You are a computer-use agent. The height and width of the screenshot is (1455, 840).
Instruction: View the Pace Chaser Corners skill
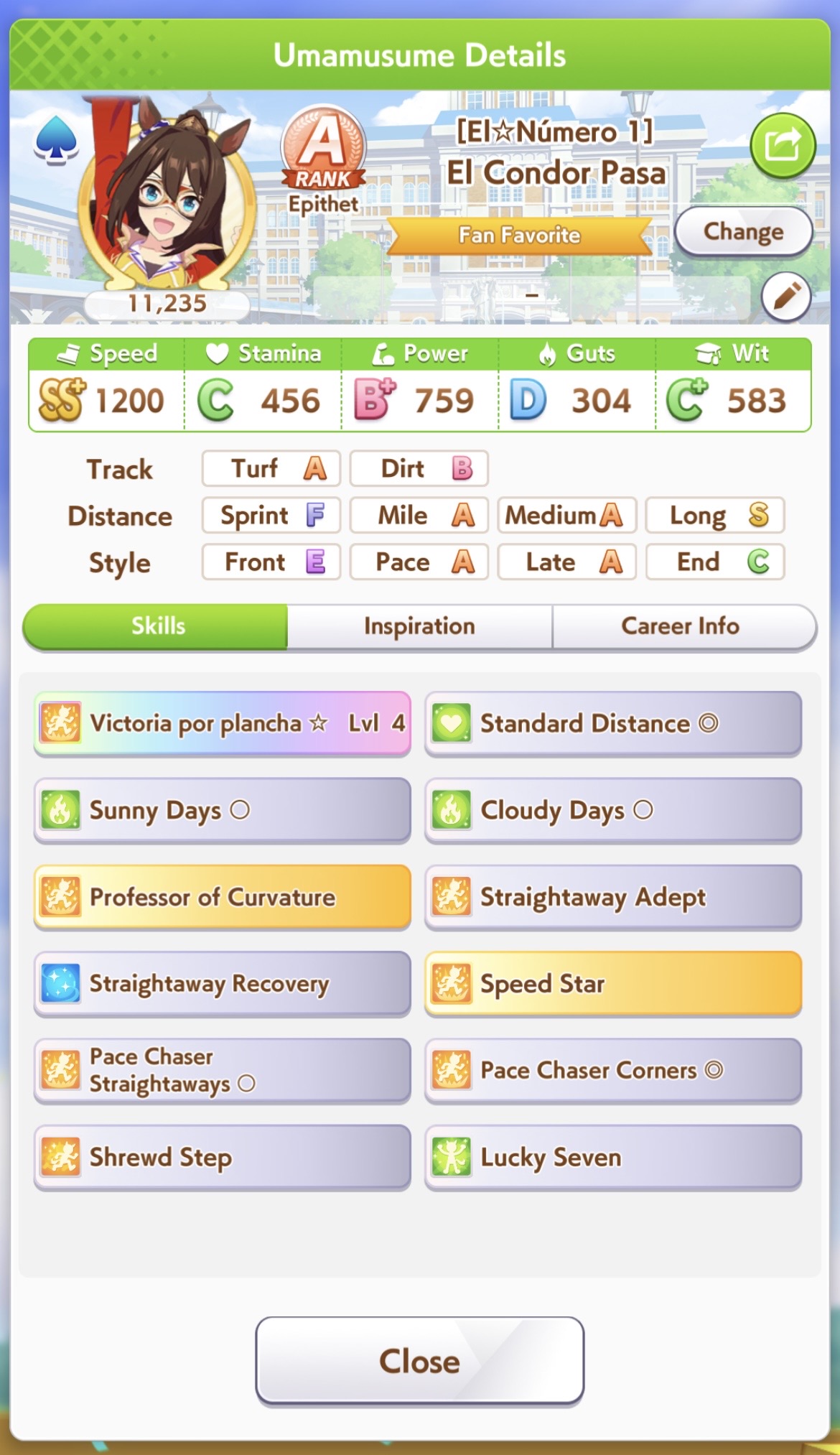coord(613,1070)
